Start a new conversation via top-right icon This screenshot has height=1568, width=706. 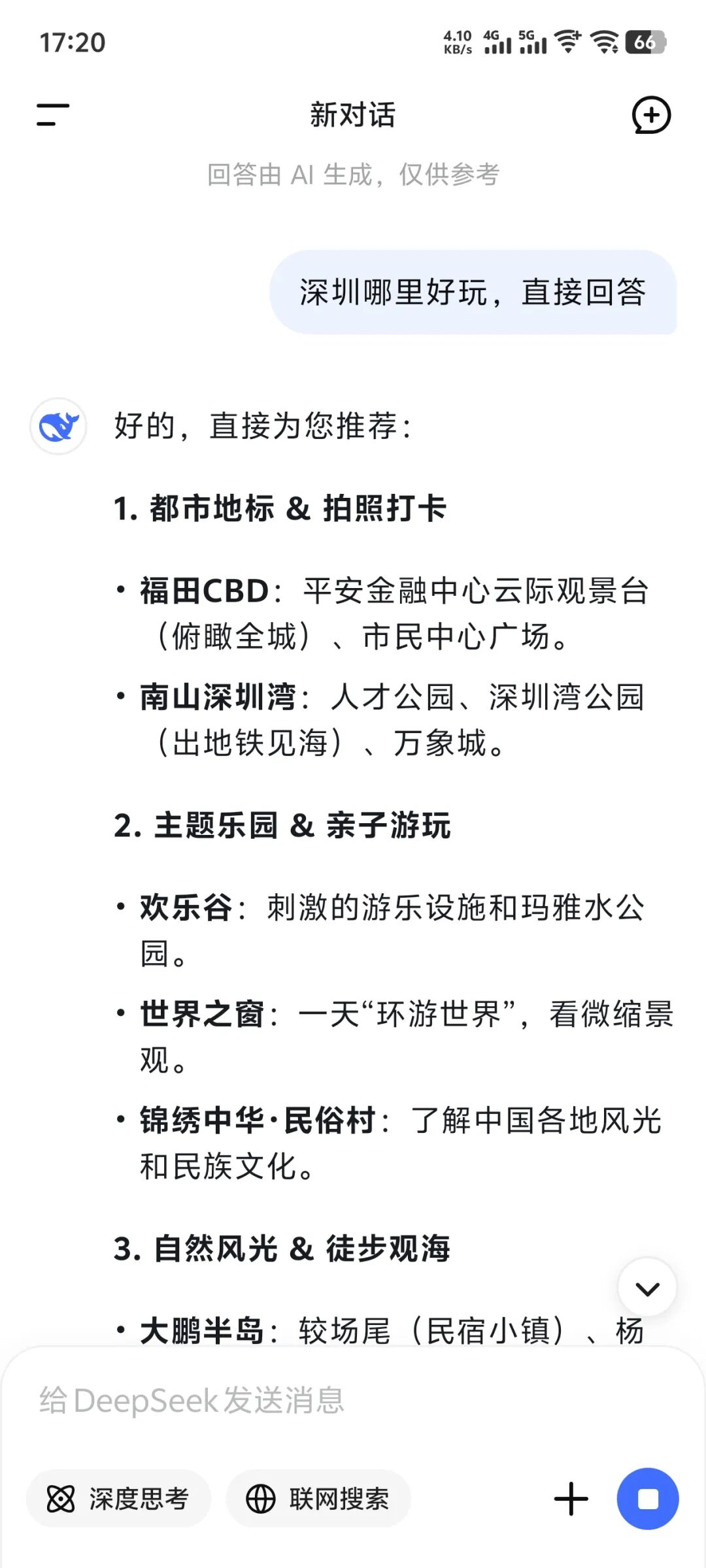tap(650, 114)
